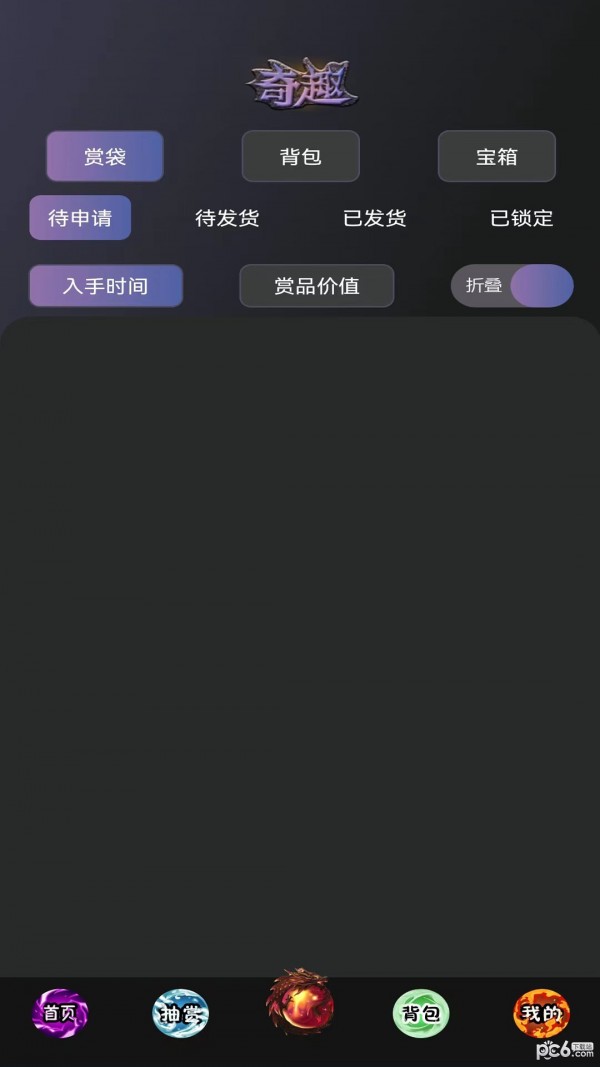Go to 首页 in bottom navigation

coord(60,1013)
